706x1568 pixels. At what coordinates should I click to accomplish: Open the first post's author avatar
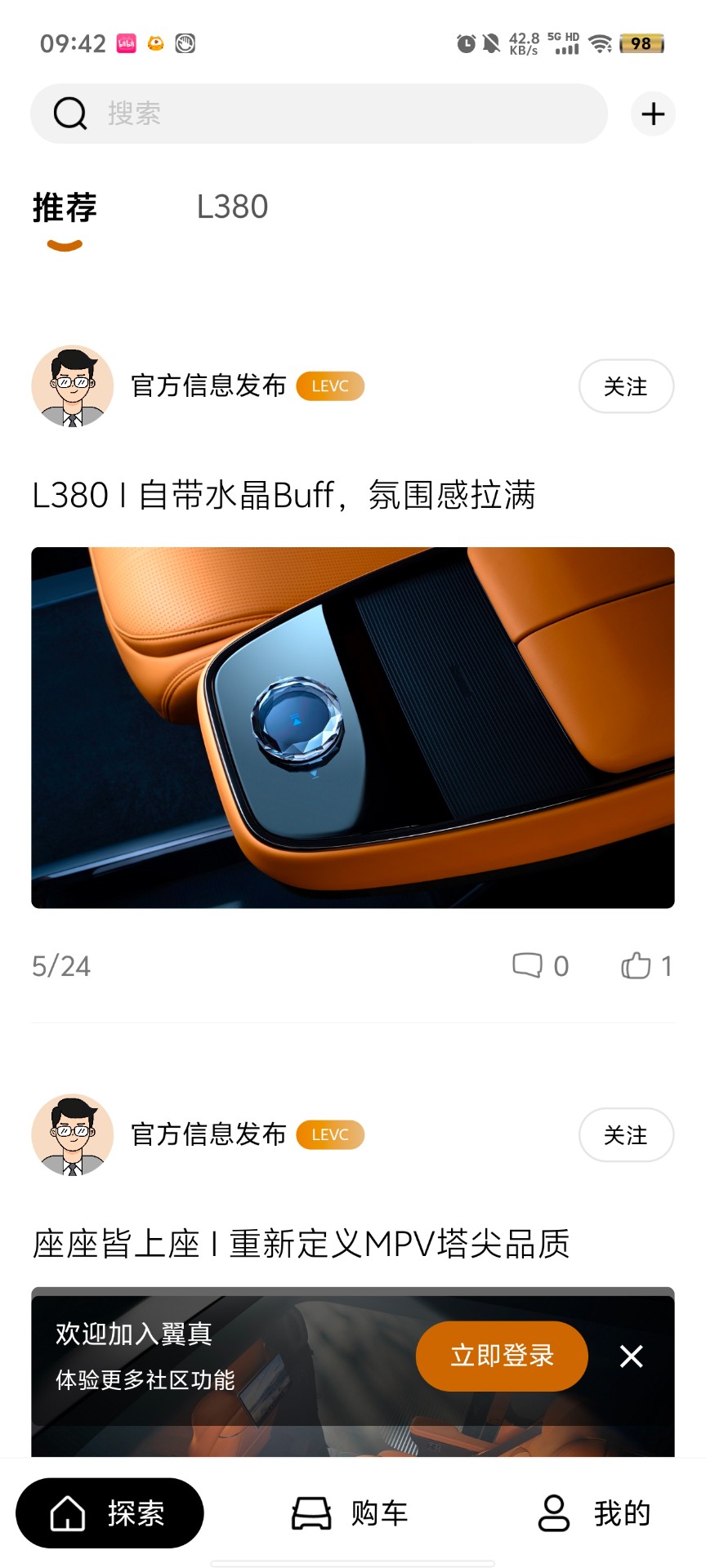click(72, 386)
